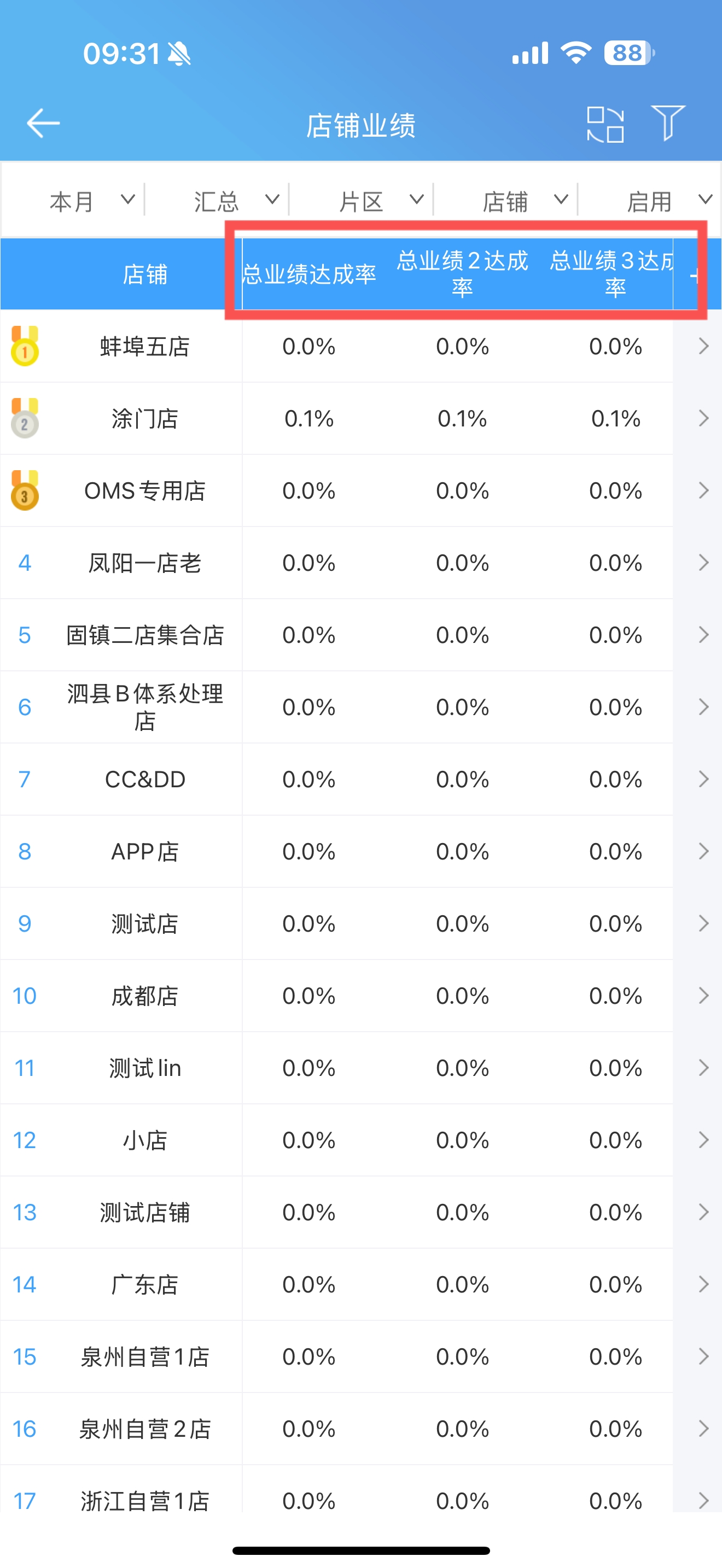
Task: Open the CC&DD store row
Action: click(x=361, y=779)
